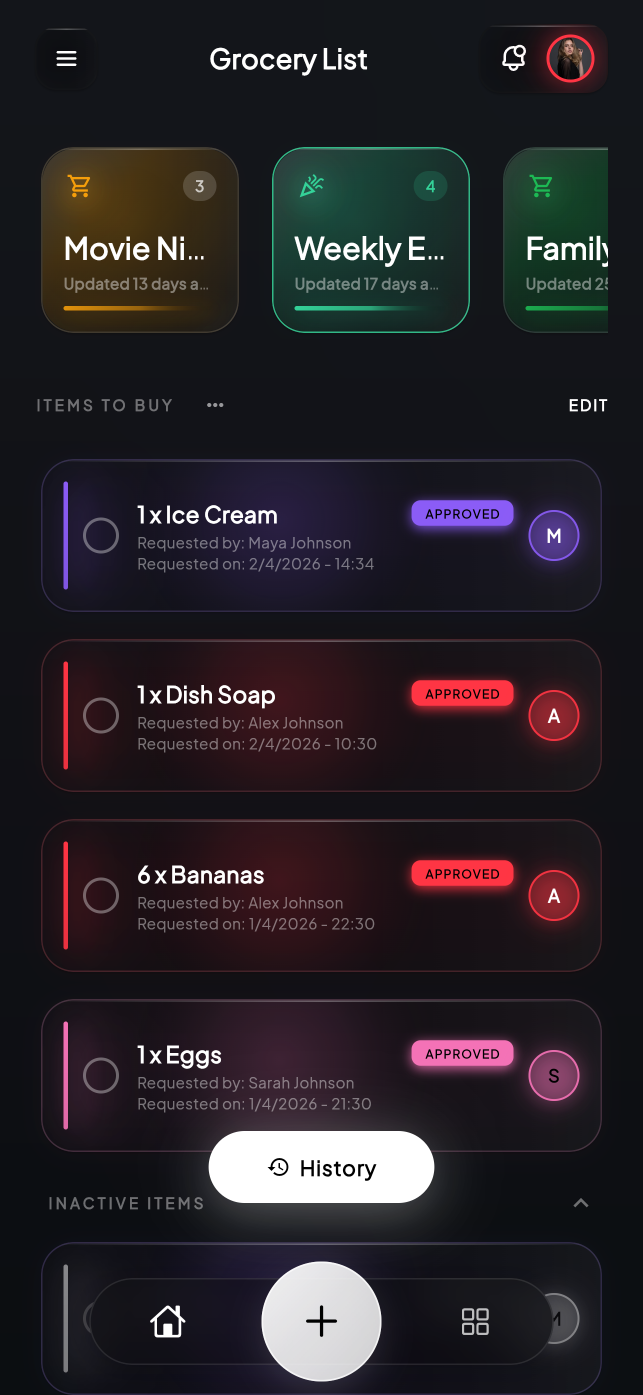643x1395 pixels.
Task: Check off the Dish Soap item
Action: click(x=101, y=715)
